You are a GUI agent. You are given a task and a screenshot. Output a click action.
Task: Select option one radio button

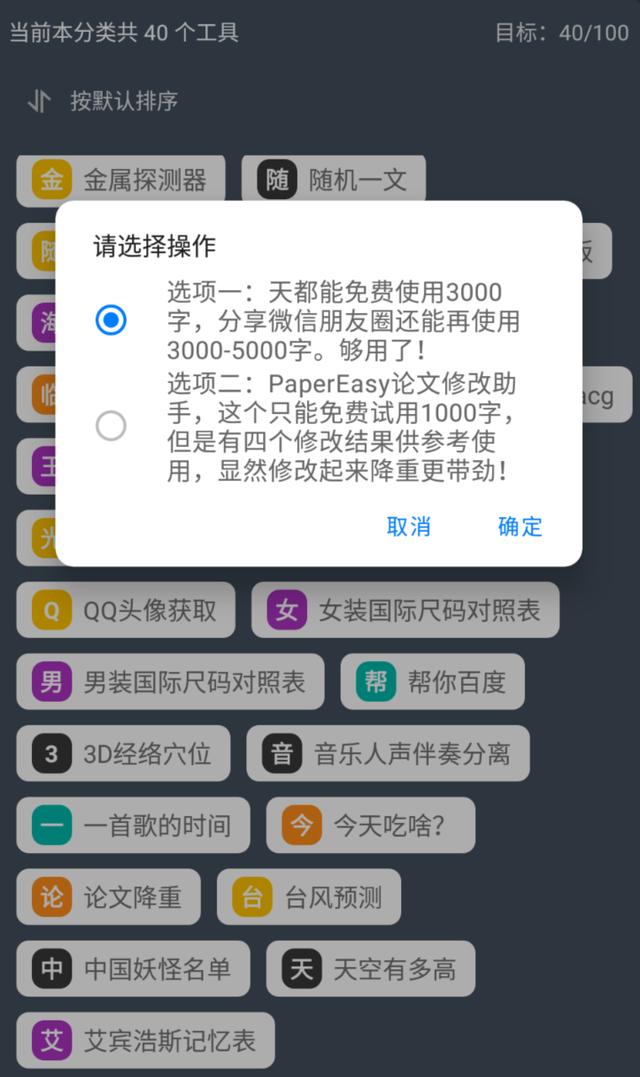[x=111, y=320]
